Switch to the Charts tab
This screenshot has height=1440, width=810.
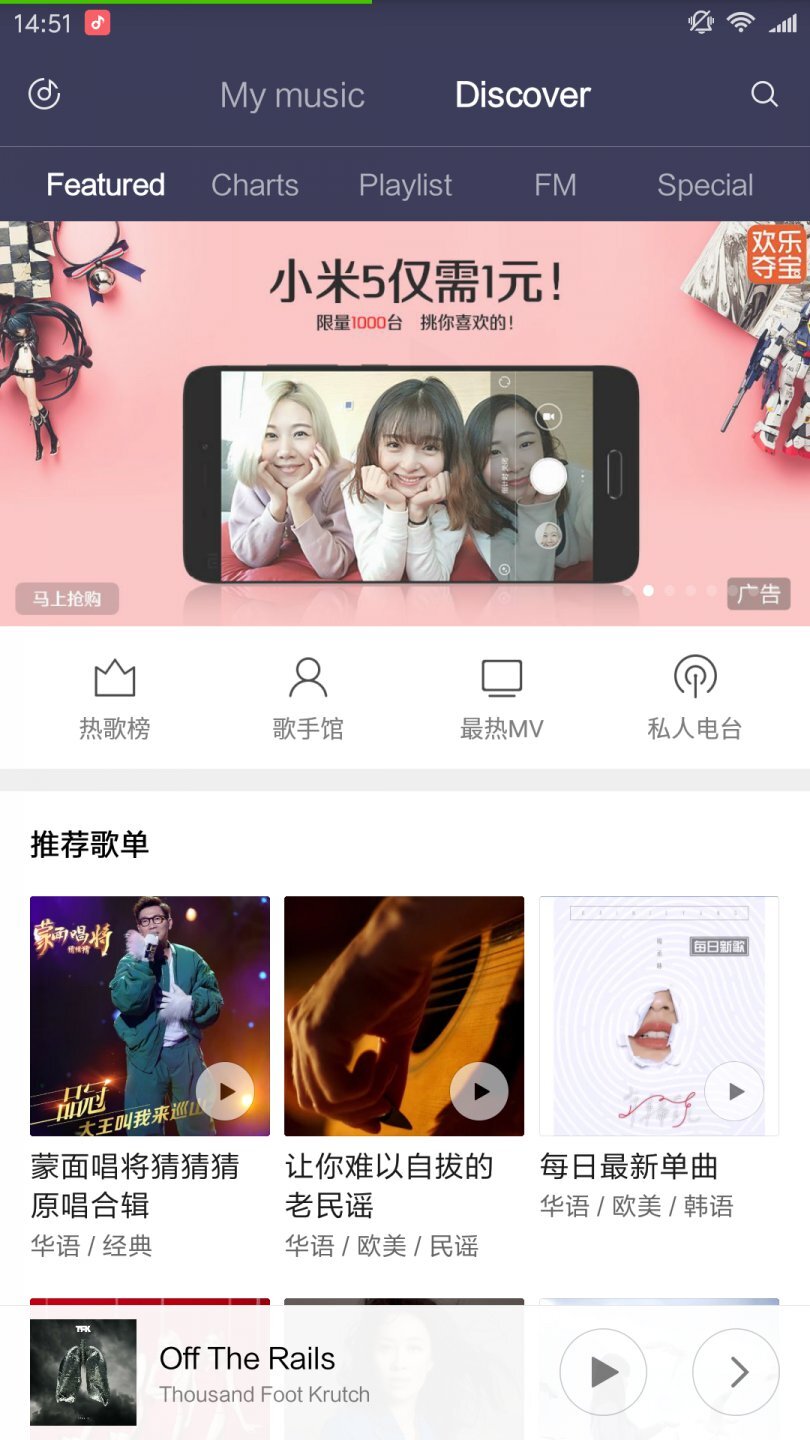point(255,185)
